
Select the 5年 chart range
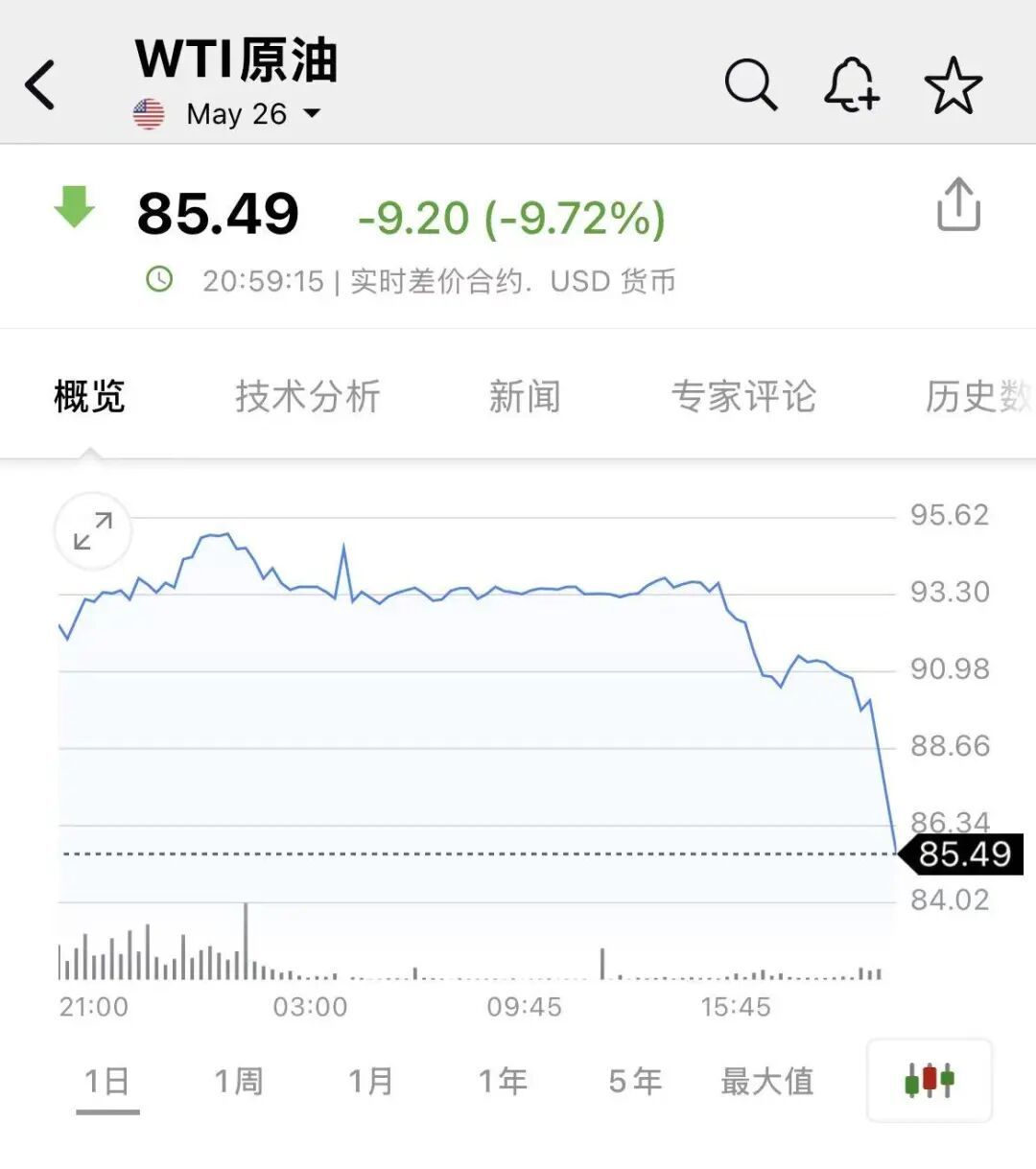pyautogui.click(x=635, y=1082)
